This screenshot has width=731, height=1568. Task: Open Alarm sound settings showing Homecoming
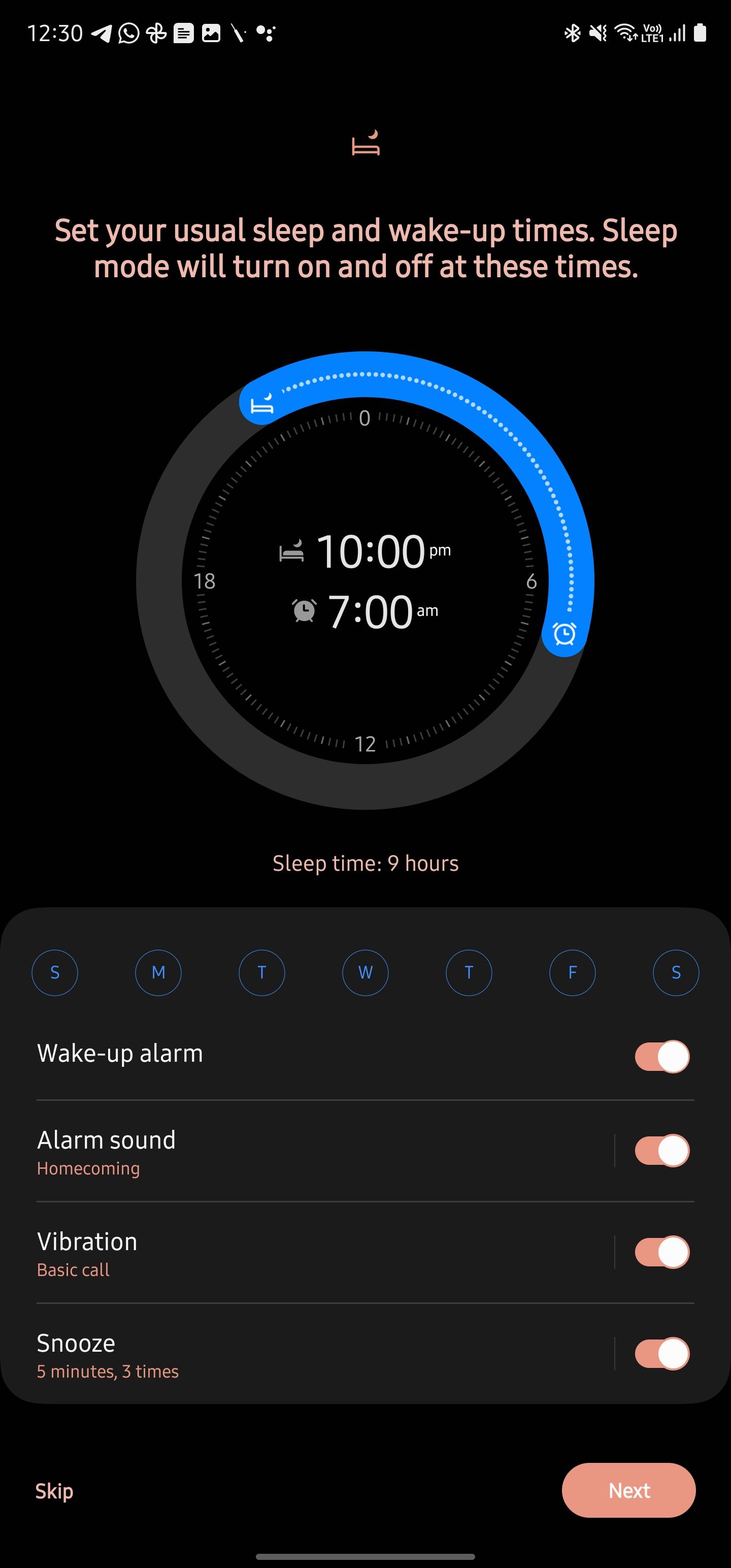pos(244,1152)
